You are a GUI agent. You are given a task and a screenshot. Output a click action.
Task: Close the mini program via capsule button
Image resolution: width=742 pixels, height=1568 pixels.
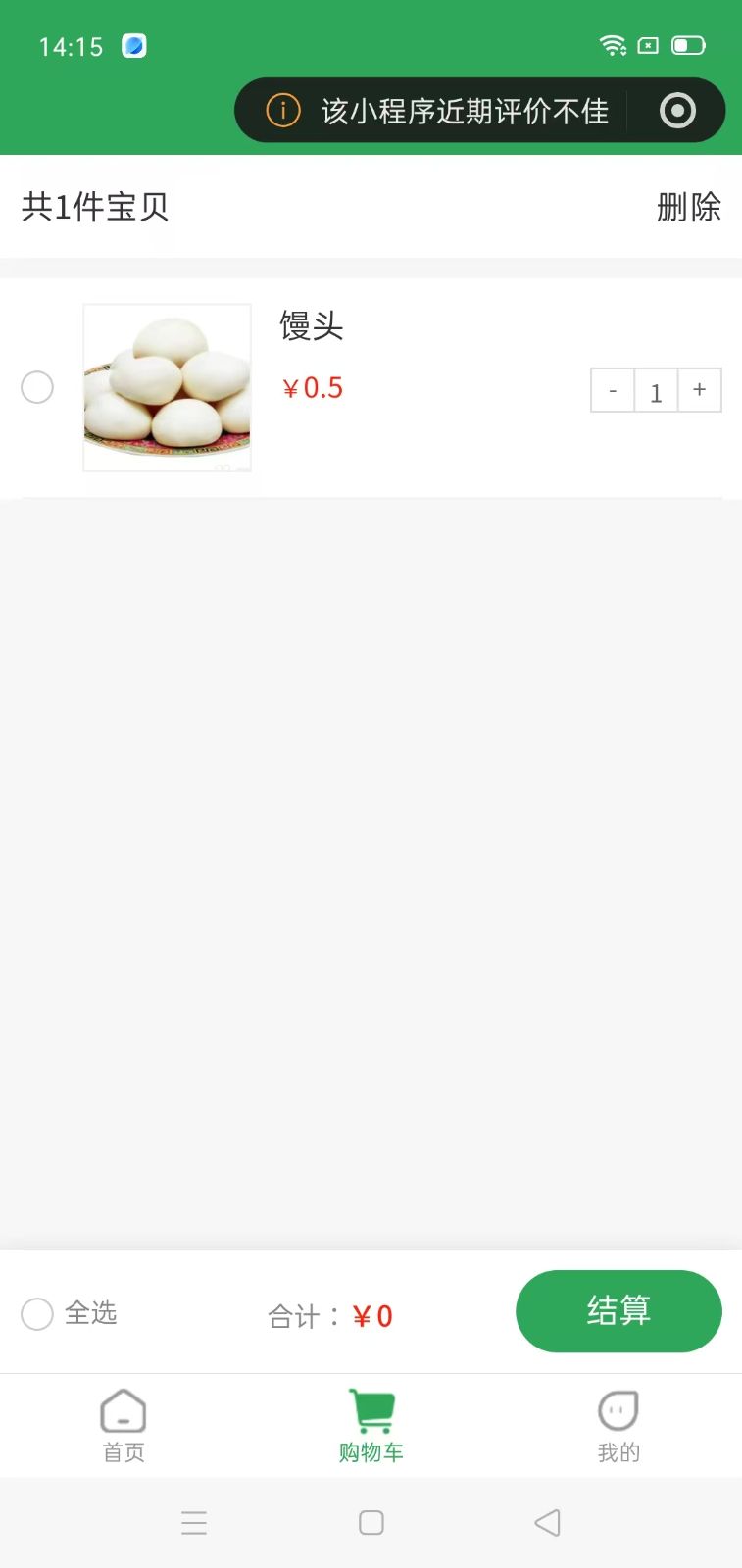click(x=677, y=111)
